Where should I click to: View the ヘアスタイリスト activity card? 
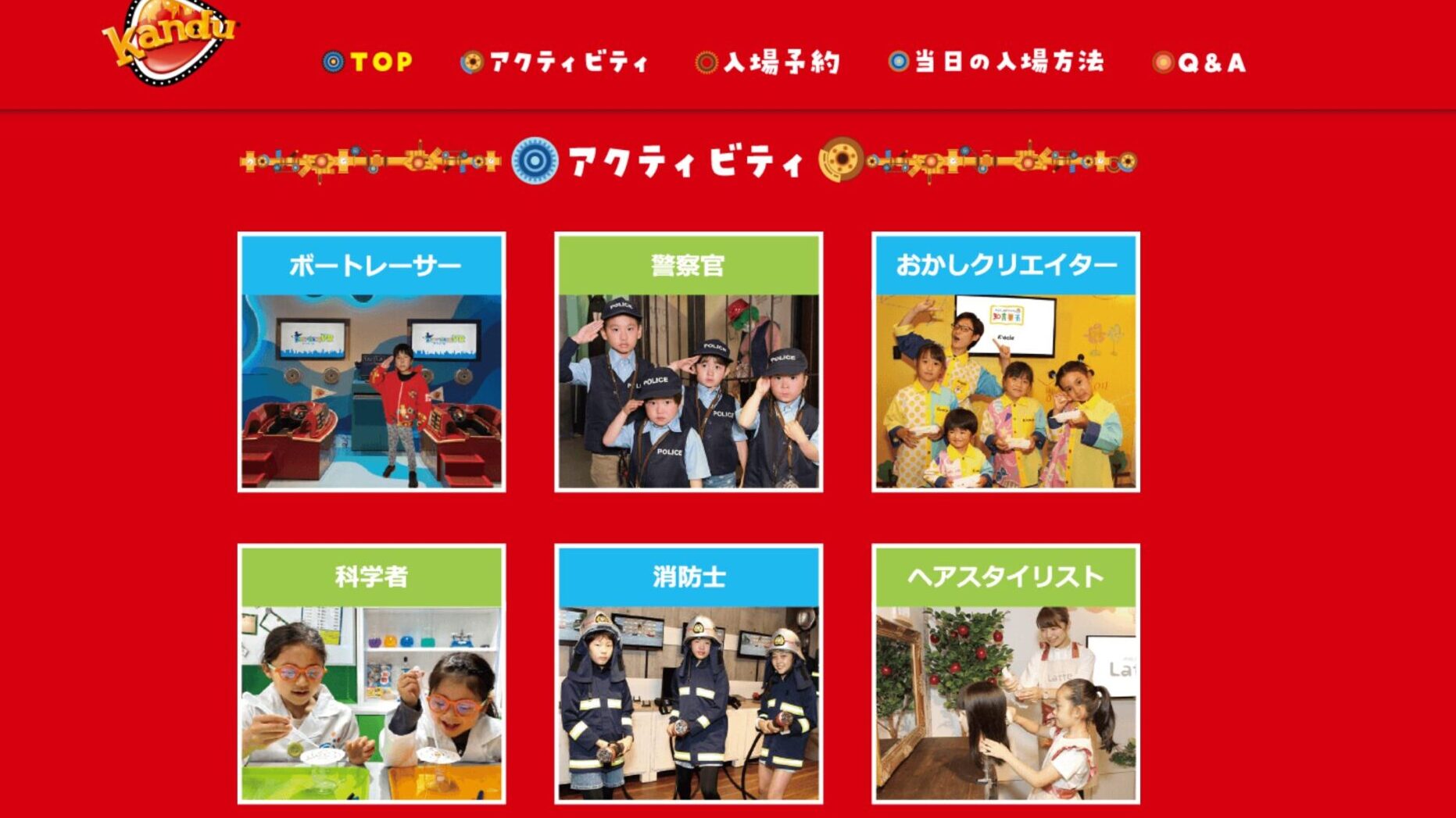(1006, 673)
